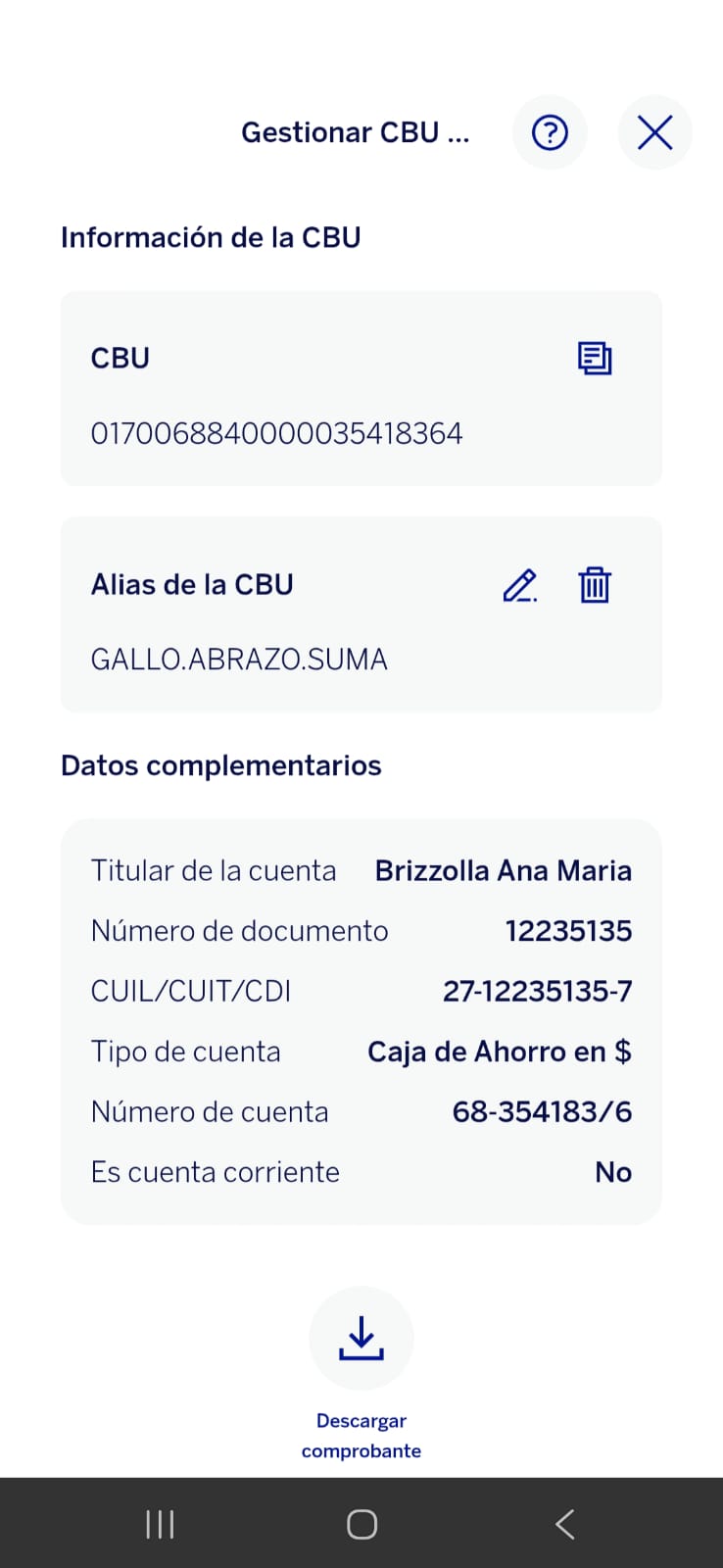Viewport: 723px width, 1568px height.
Task: Copy the CBU number
Action: point(595,359)
